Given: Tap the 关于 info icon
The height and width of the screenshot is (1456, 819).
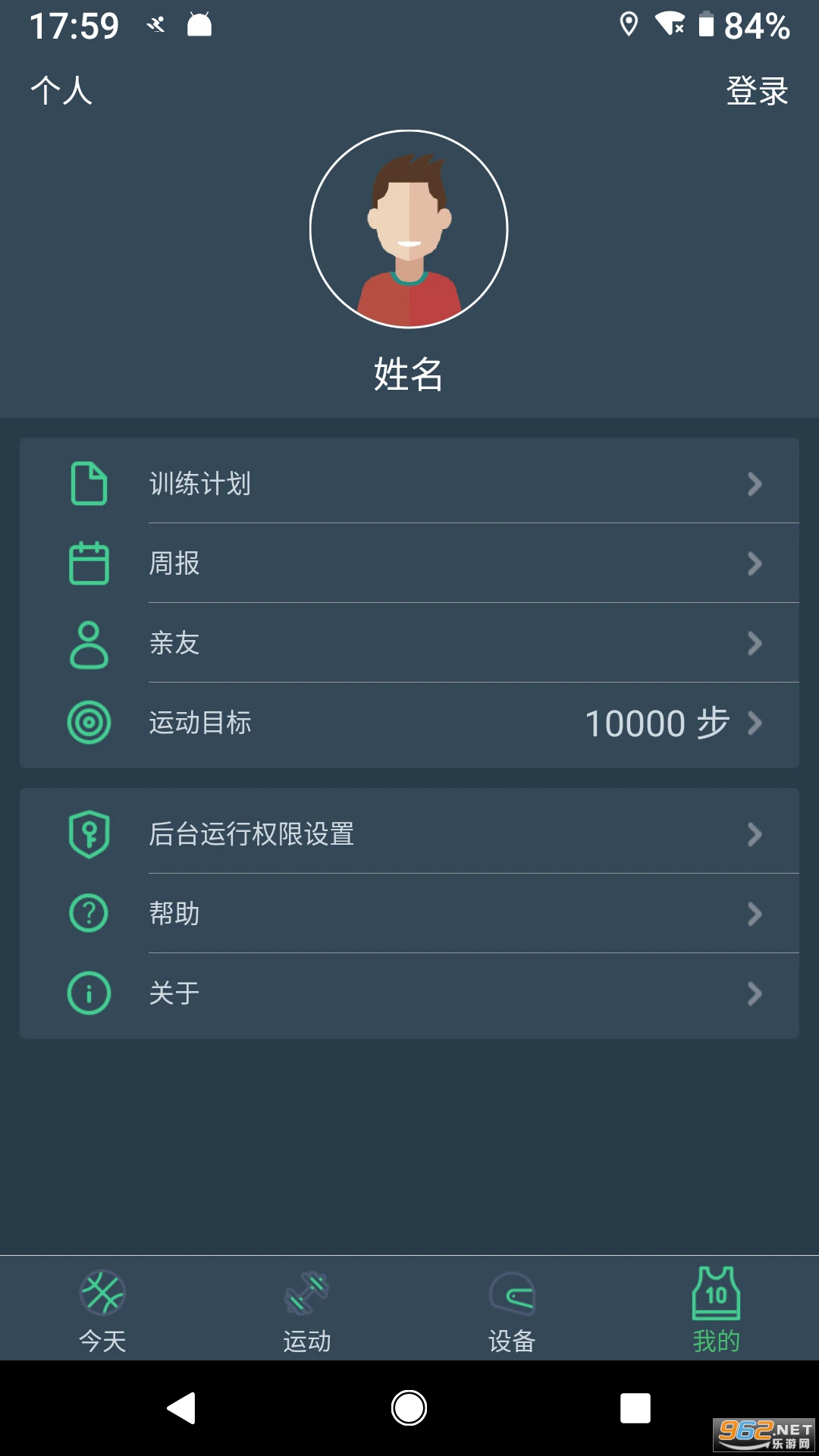Looking at the screenshot, I should click(x=88, y=993).
